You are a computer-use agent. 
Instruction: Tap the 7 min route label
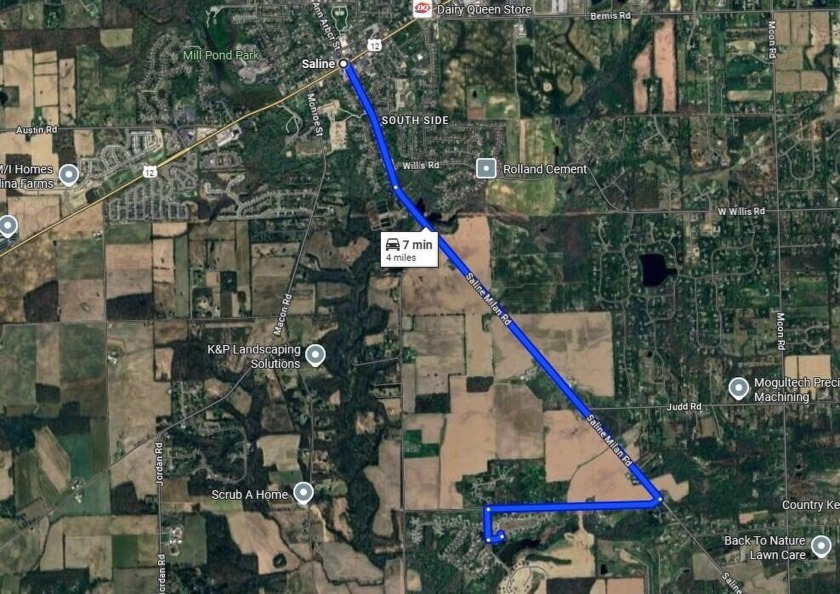[x=409, y=249]
